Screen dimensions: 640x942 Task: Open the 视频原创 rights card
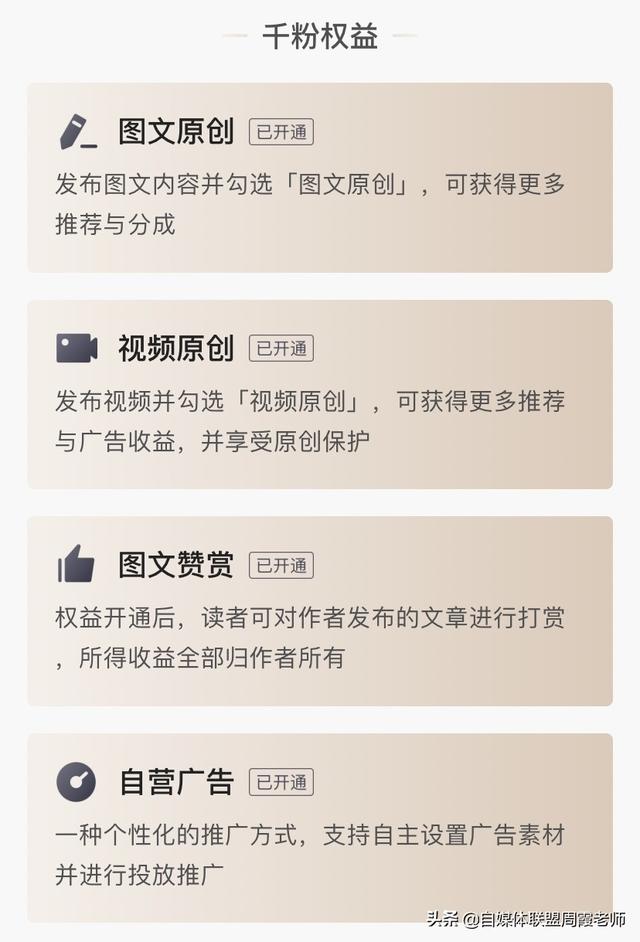[319, 394]
